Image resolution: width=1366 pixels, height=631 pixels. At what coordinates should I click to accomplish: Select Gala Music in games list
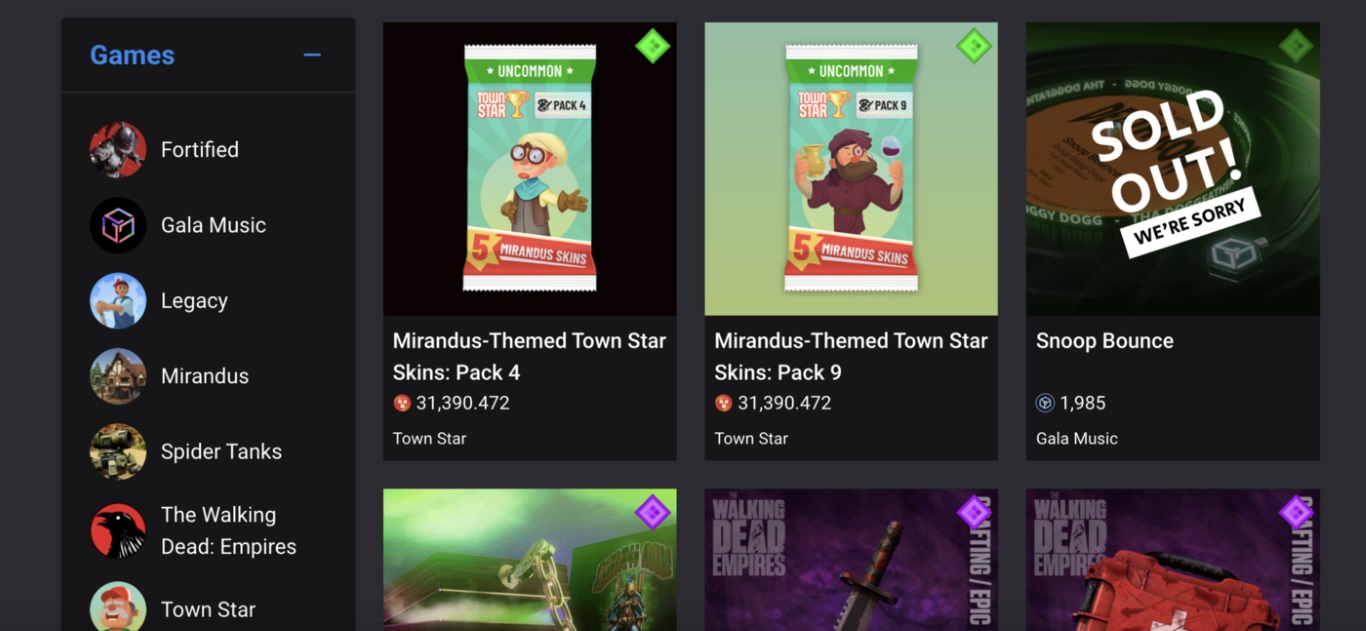(x=212, y=226)
